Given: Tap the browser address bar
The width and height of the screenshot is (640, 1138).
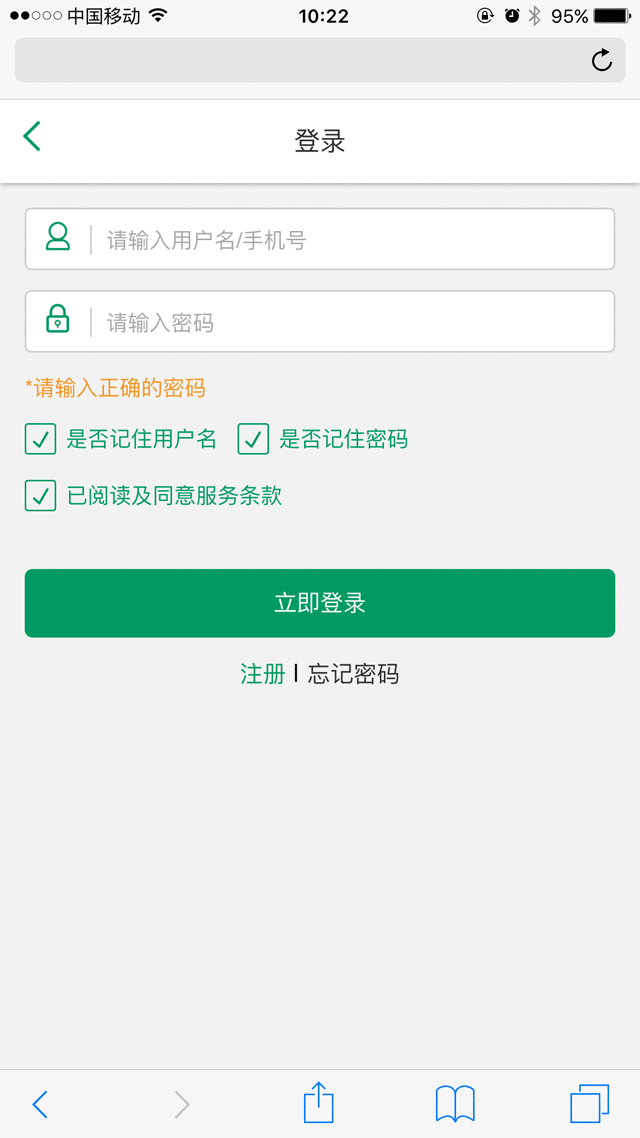Looking at the screenshot, I should point(300,61).
